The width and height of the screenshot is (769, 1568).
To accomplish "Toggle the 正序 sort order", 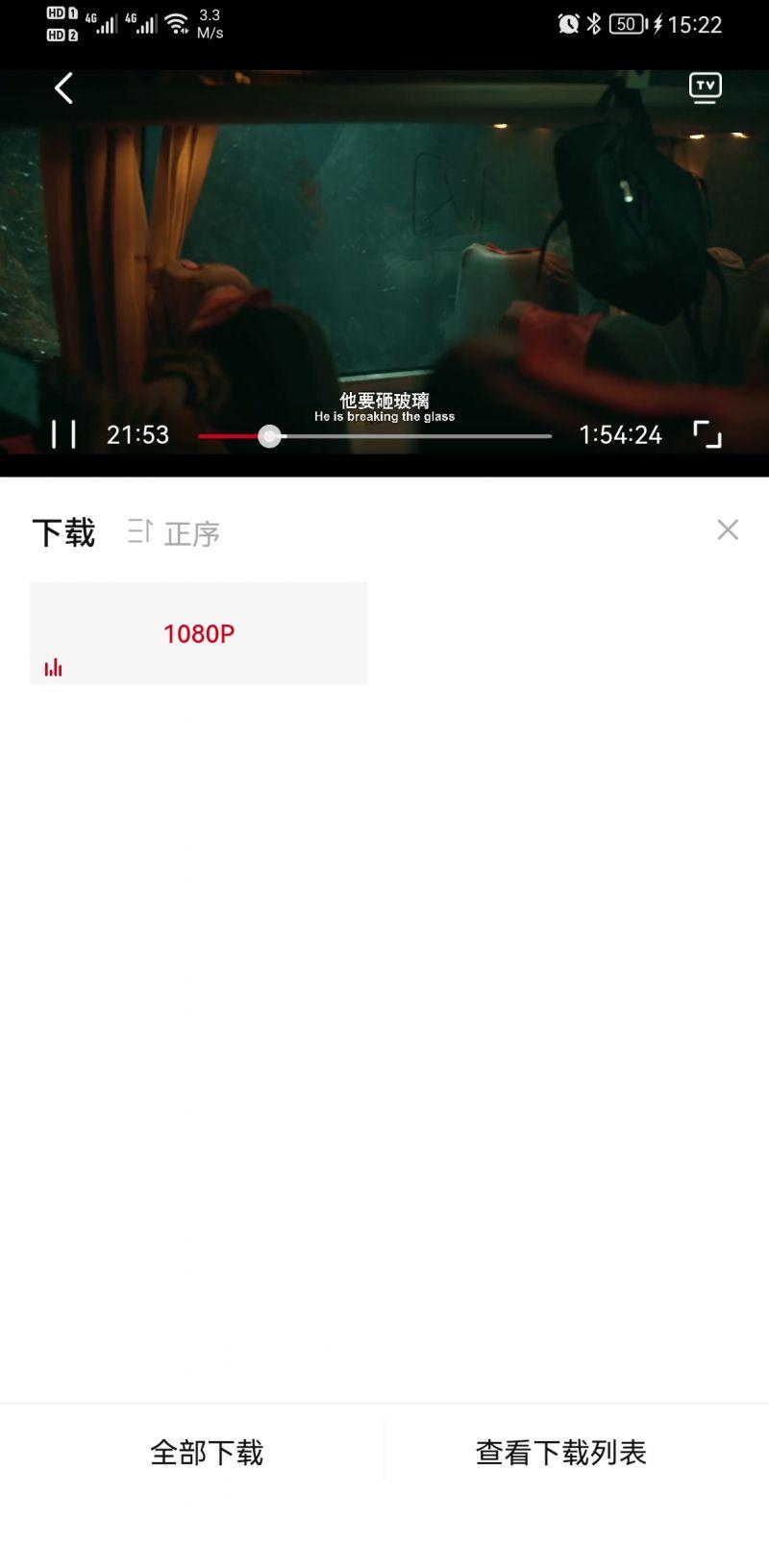I will (x=175, y=532).
